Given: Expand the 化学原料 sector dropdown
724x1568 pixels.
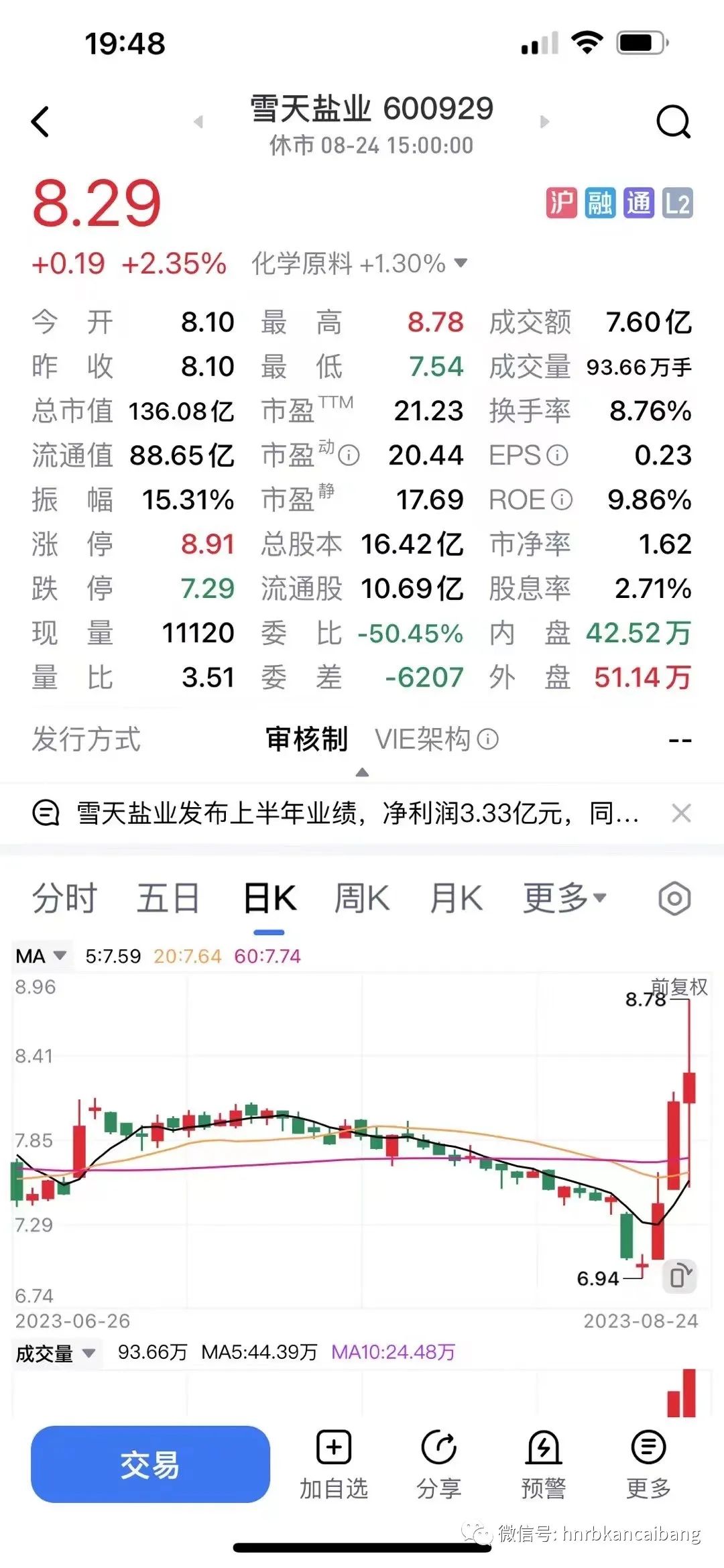Looking at the screenshot, I should [461, 263].
